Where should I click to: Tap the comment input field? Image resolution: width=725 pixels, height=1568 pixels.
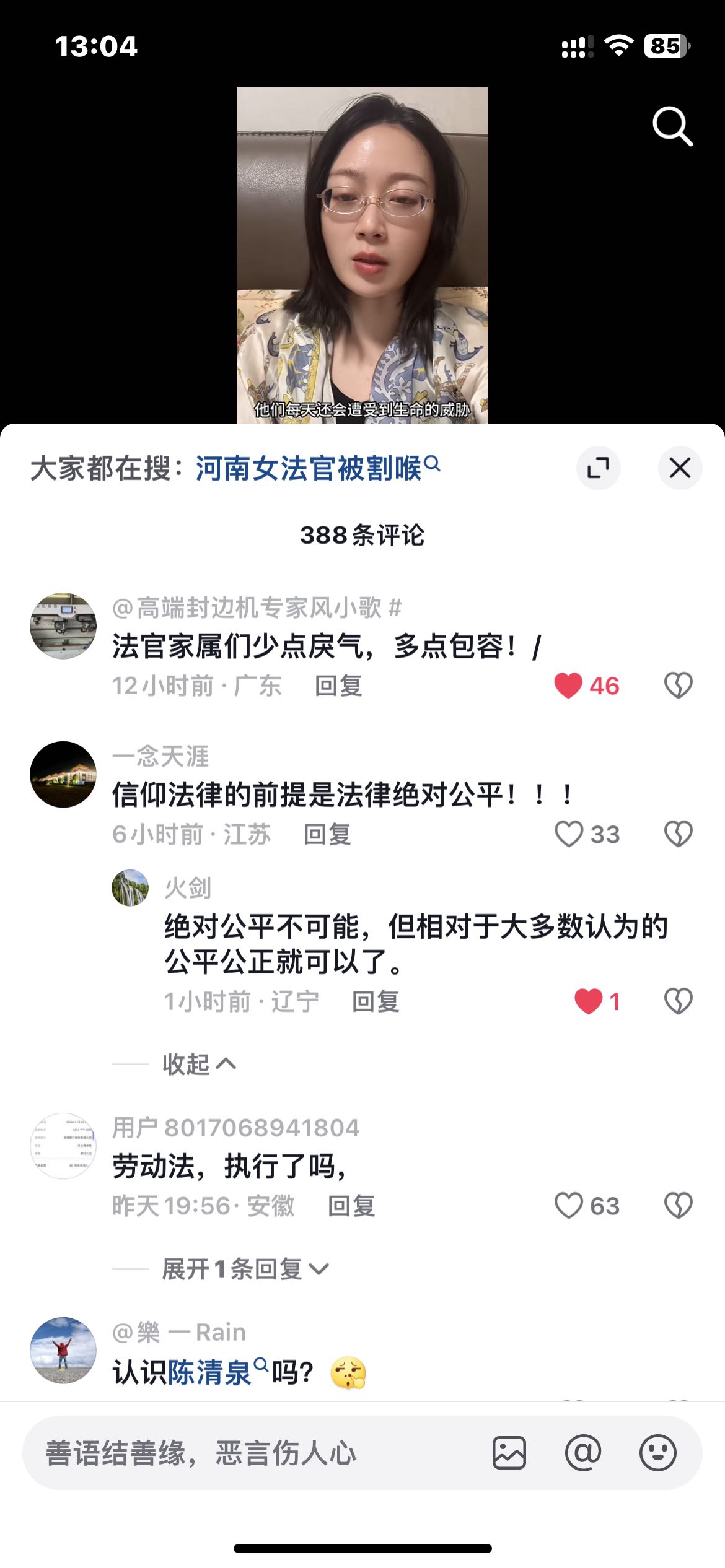pyautogui.click(x=248, y=1453)
